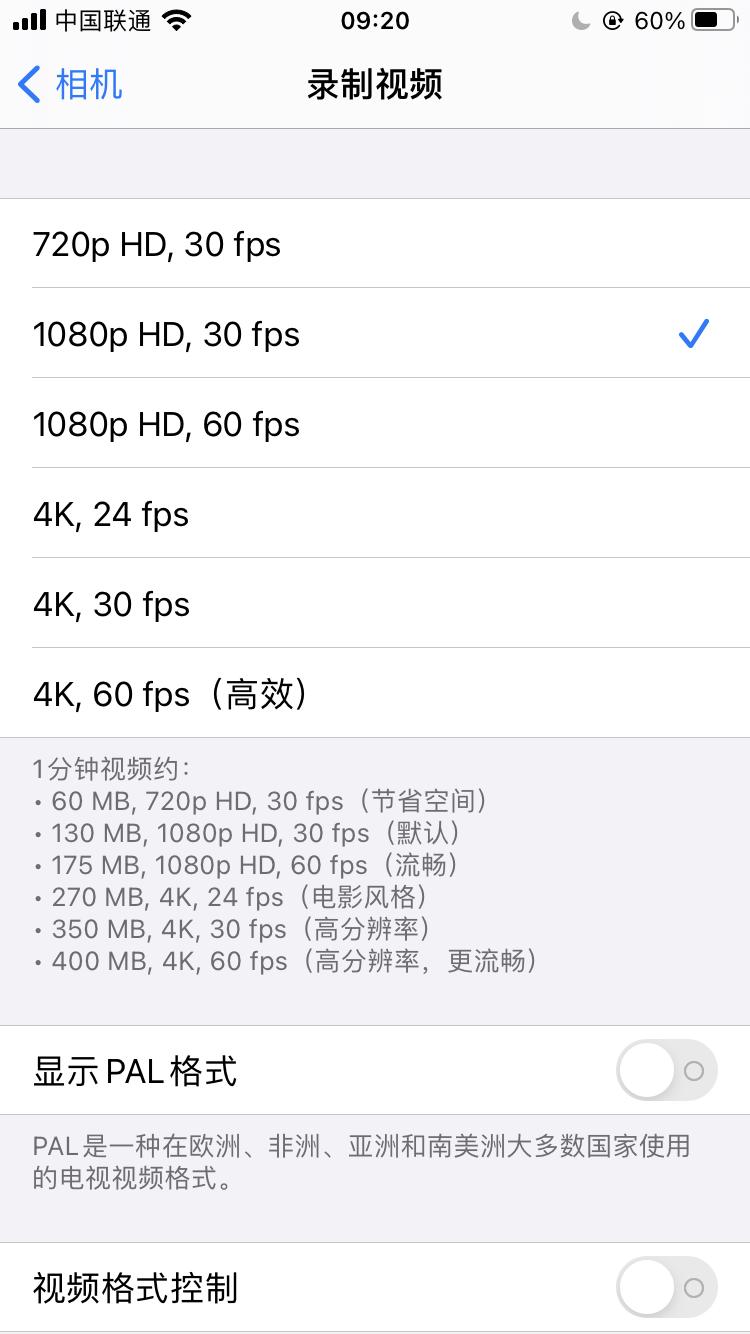Set video to 4K, 30 fps

pyautogui.click(x=375, y=604)
